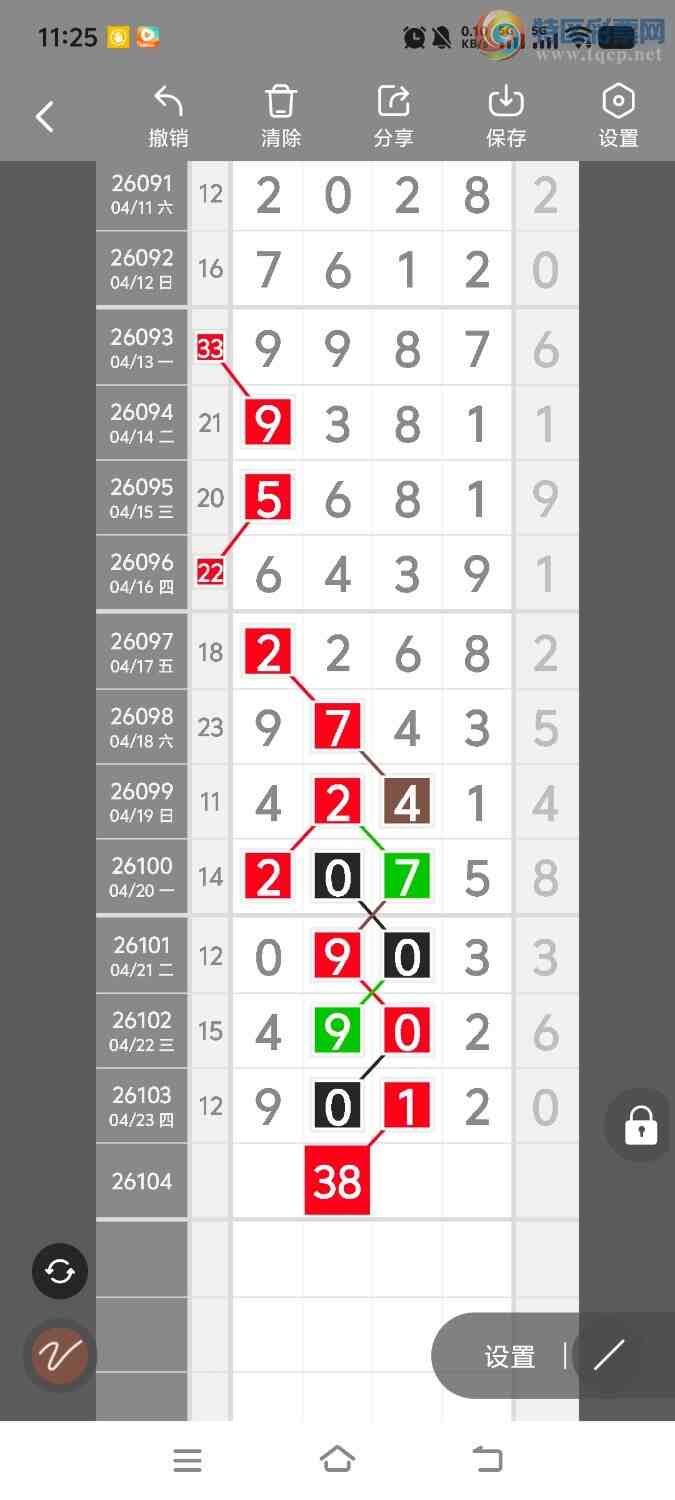Go to the system home screen

click(x=337, y=1460)
